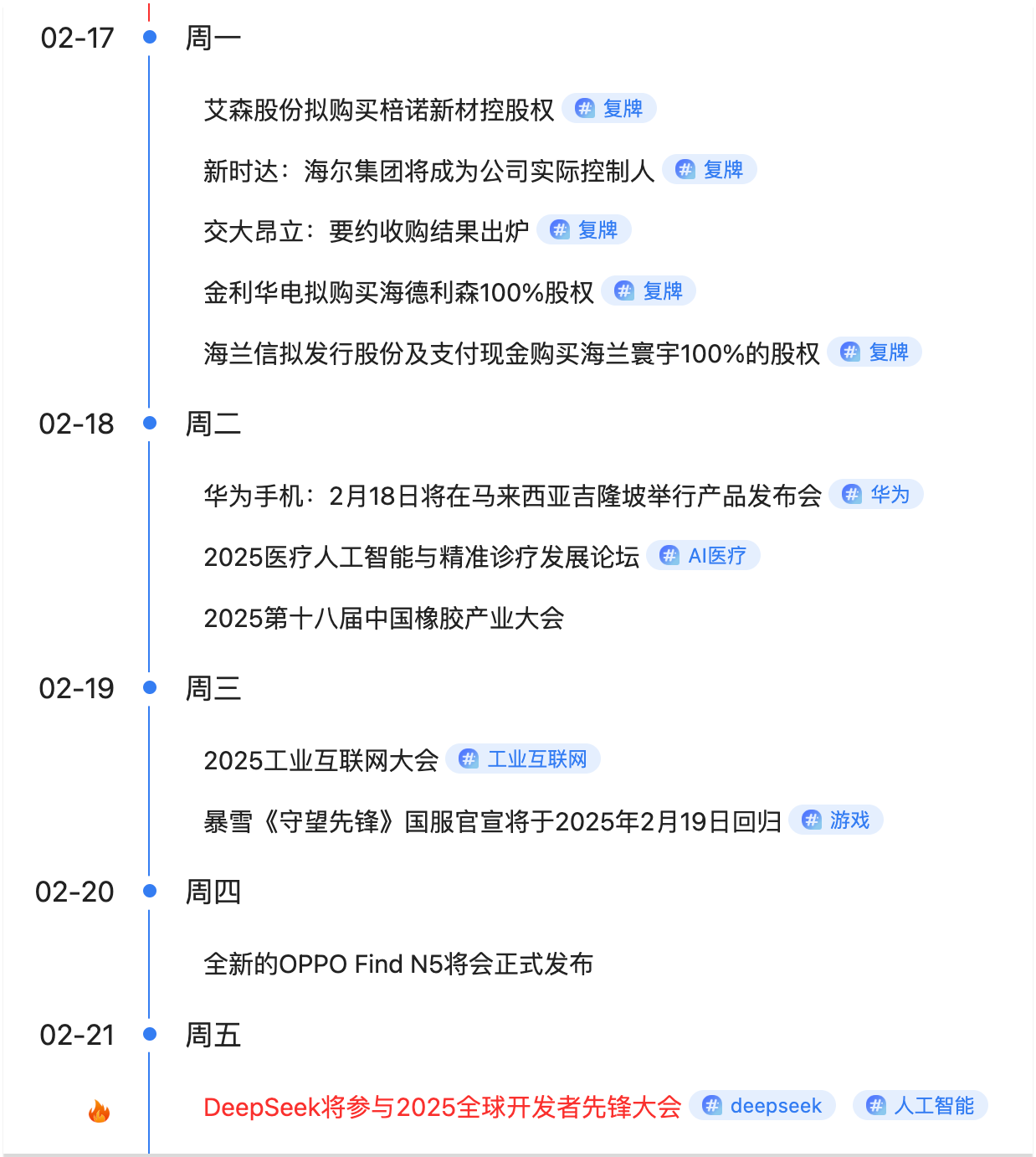Open the 暴雪《守望先锋》国服回归 event
The image size is (1036, 1157).
(492, 821)
